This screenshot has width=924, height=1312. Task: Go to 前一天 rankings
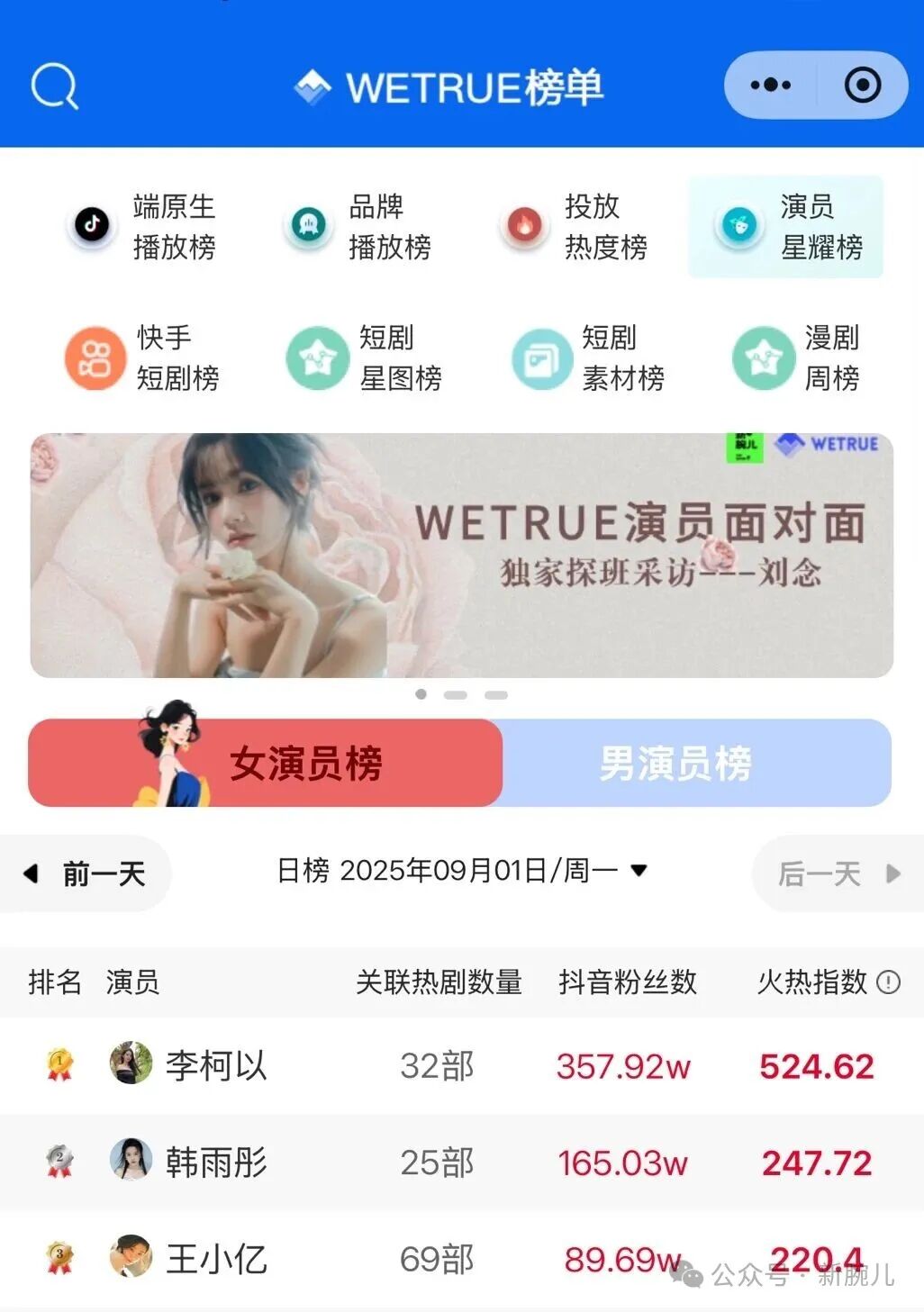86,873
